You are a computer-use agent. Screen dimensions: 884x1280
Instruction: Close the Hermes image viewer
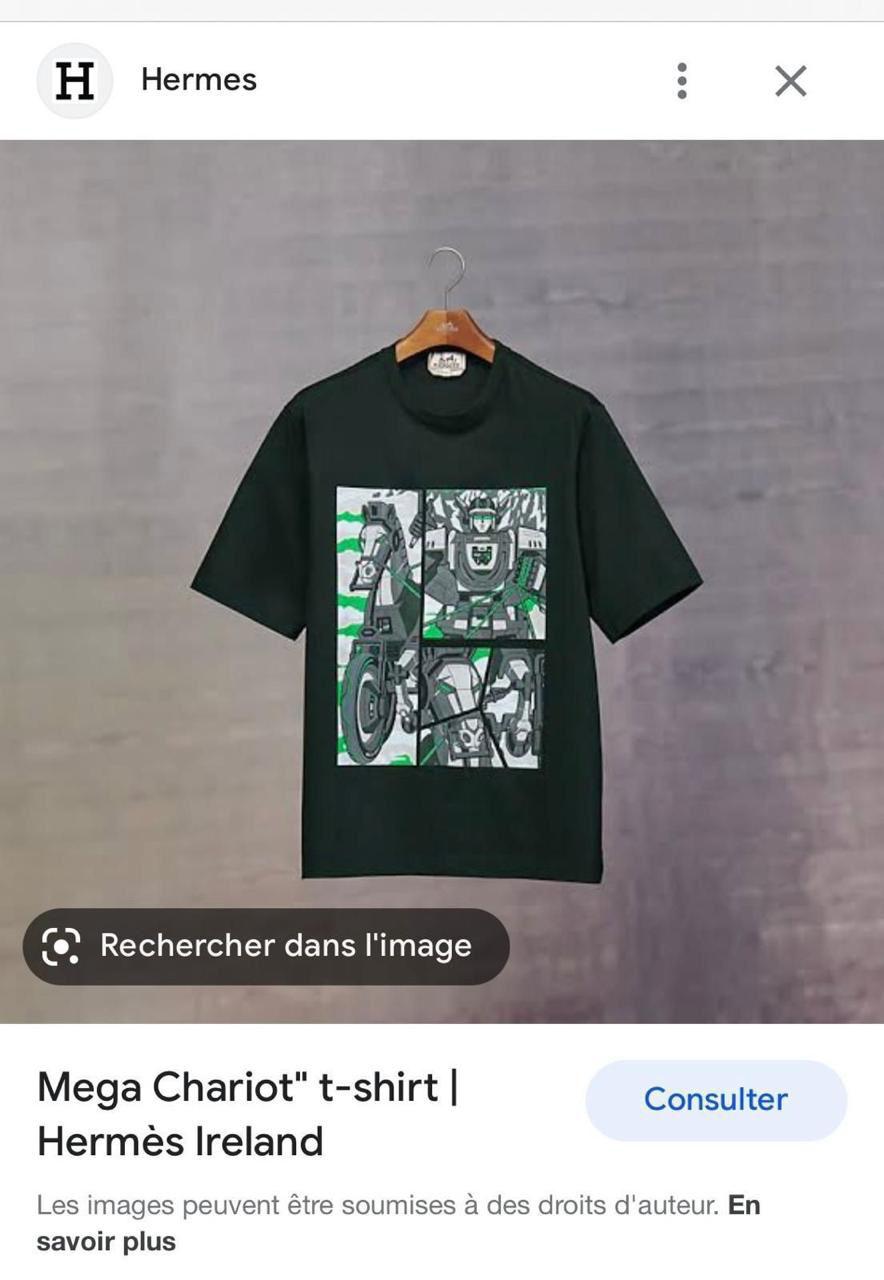click(790, 81)
